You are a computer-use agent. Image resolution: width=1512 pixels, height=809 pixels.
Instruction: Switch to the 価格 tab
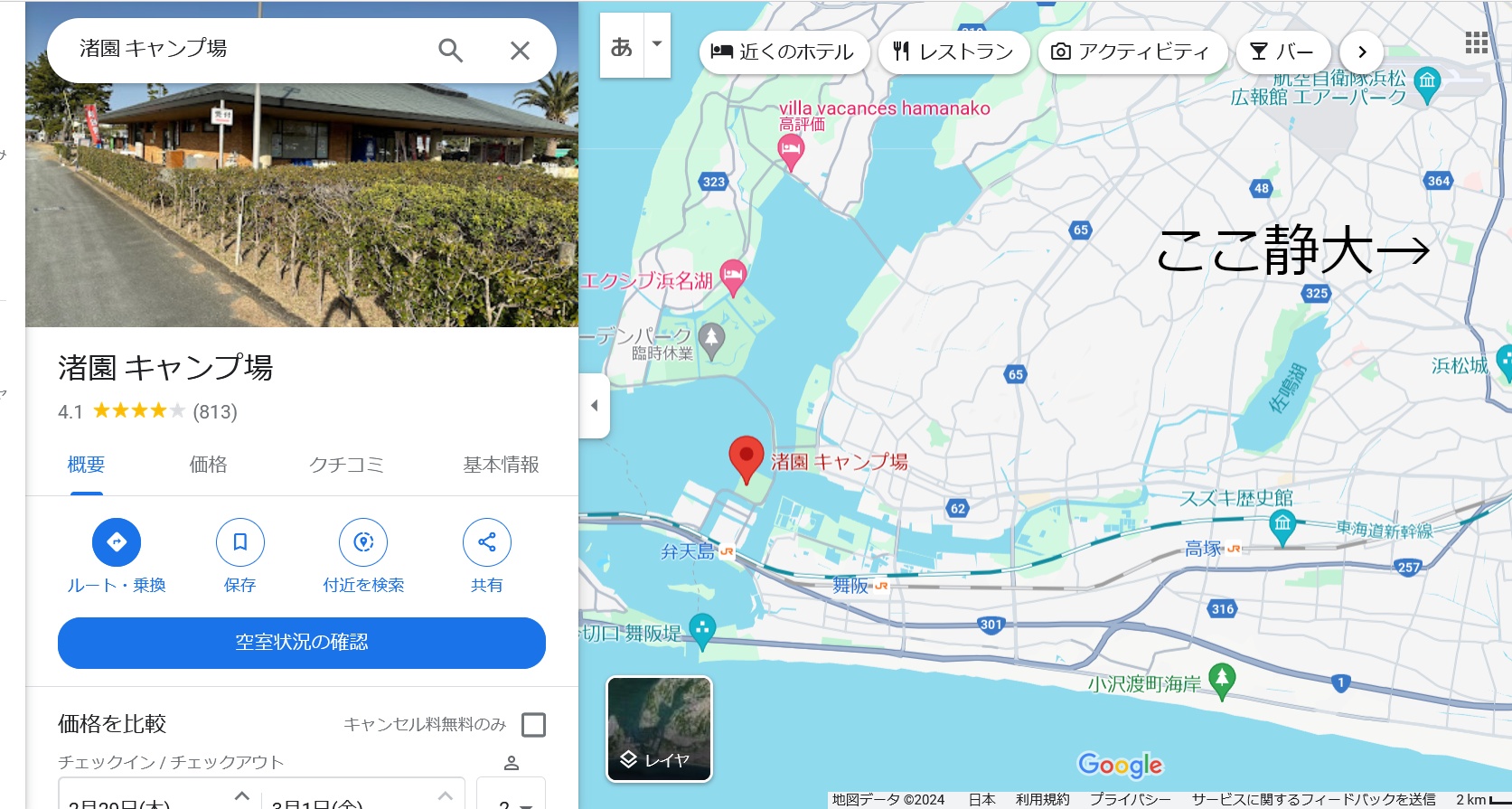[x=208, y=465]
